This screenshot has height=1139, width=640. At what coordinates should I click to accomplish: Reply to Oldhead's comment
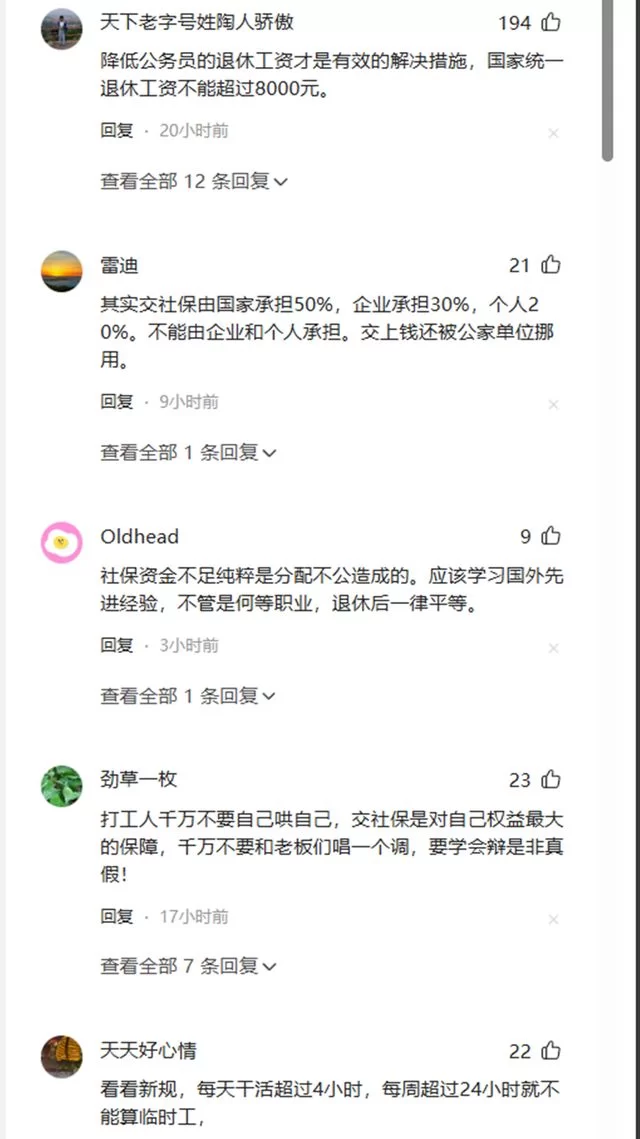pyautogui.click(x=117, y=646)
